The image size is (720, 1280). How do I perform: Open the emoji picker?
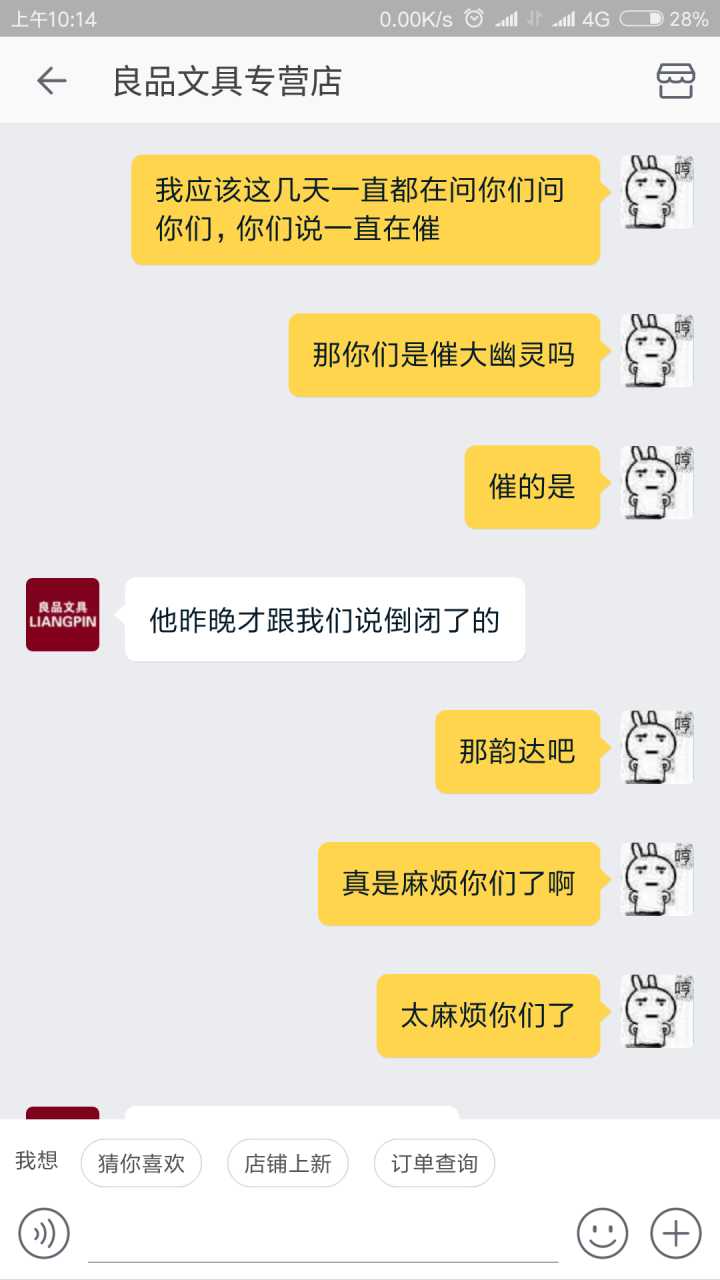tap(603, 1233)
